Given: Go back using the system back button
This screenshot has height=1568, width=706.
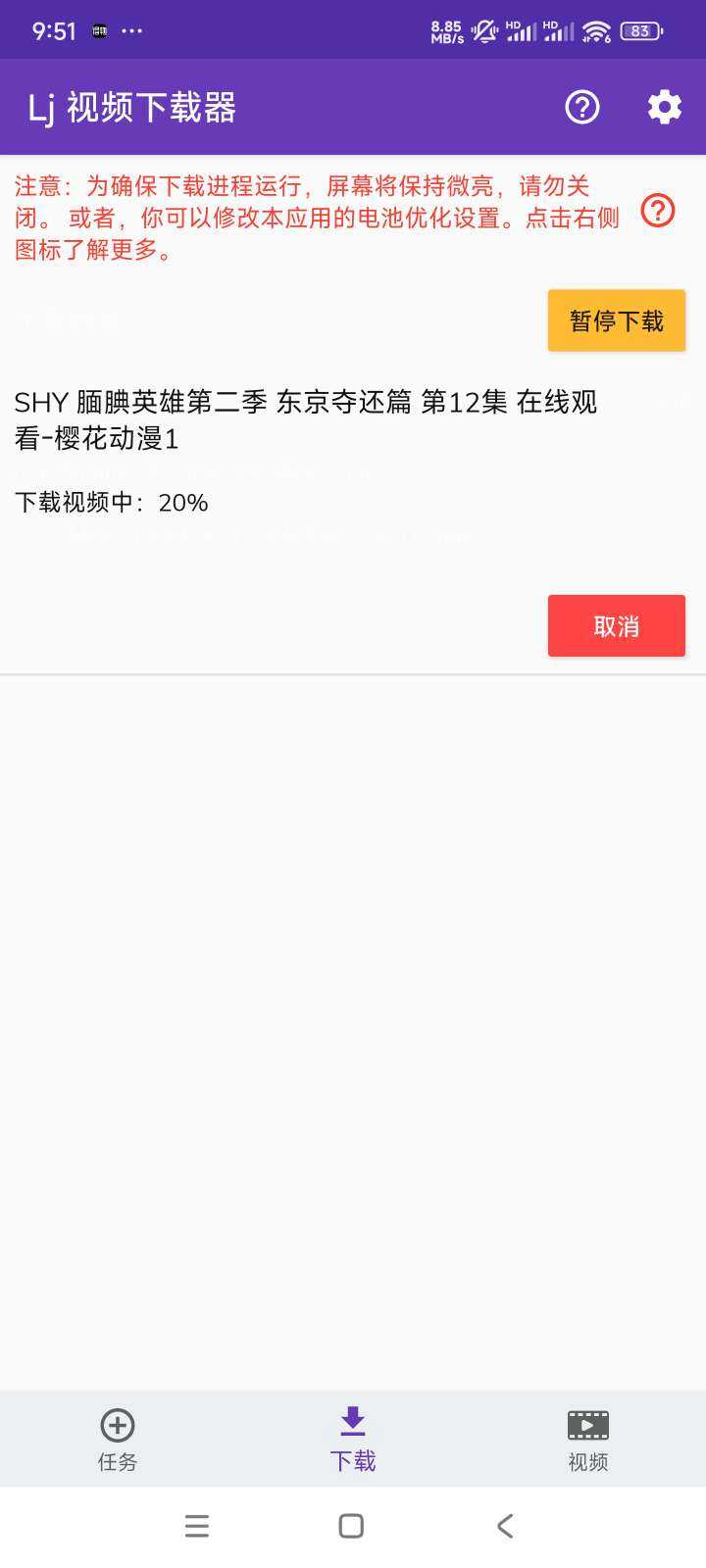Looking at the screenshot, I should pos(505,1526).
